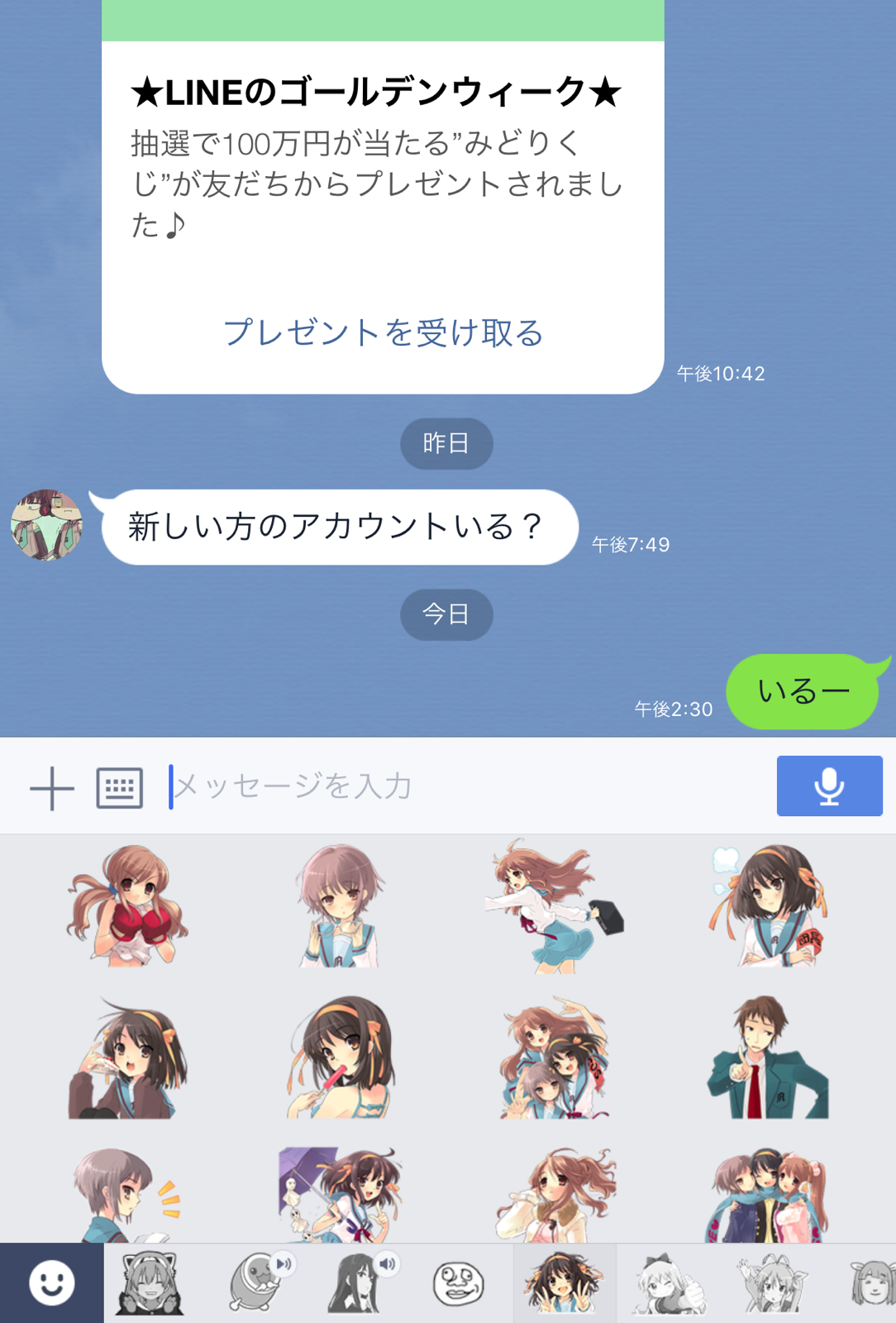Switch to the emoji smiley tab
Viewport: 896px width, 1323px height.
click(x=51, y=1283)
